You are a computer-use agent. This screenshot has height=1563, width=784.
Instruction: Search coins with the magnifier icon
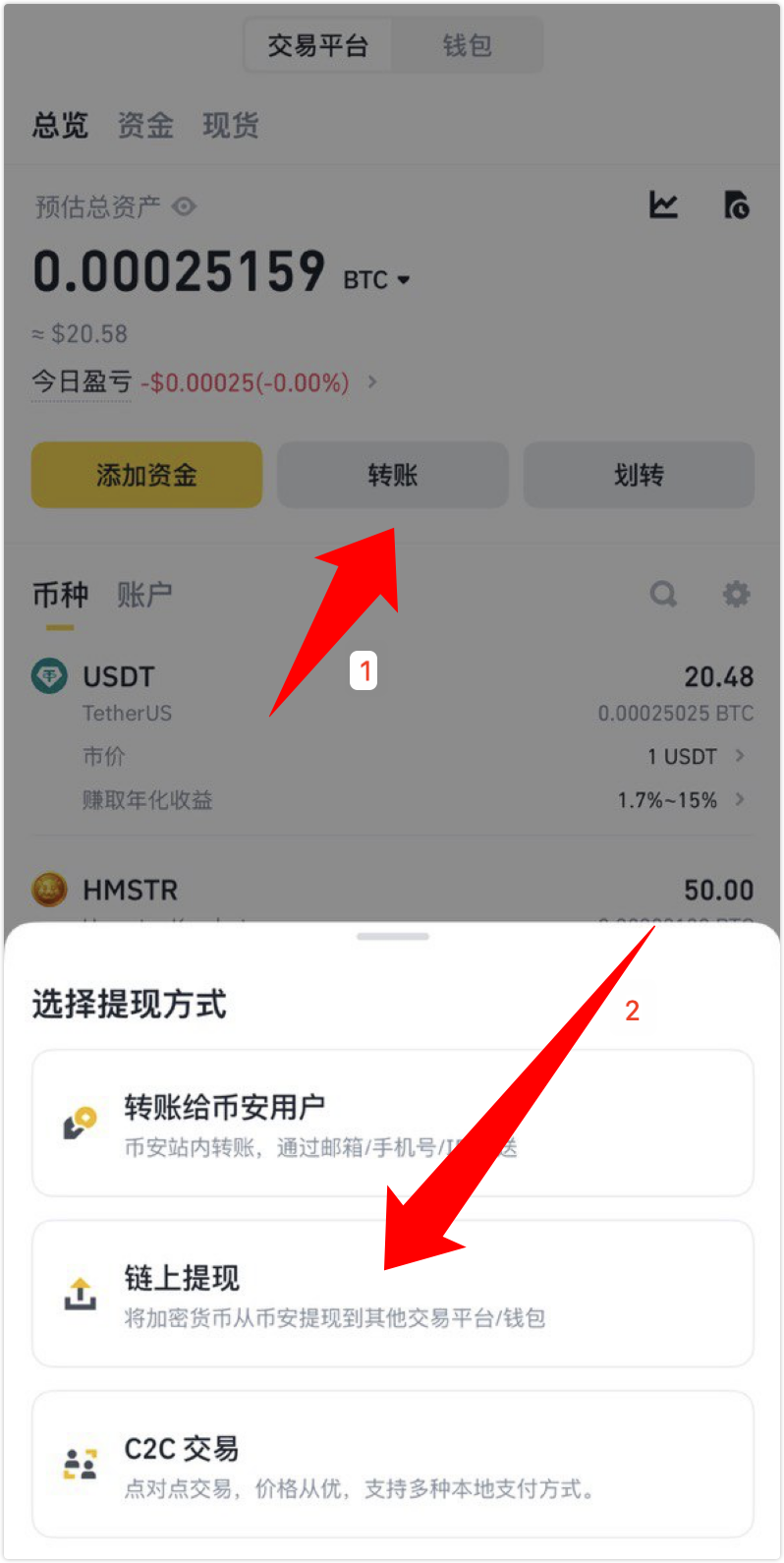(x=664, y=594)
